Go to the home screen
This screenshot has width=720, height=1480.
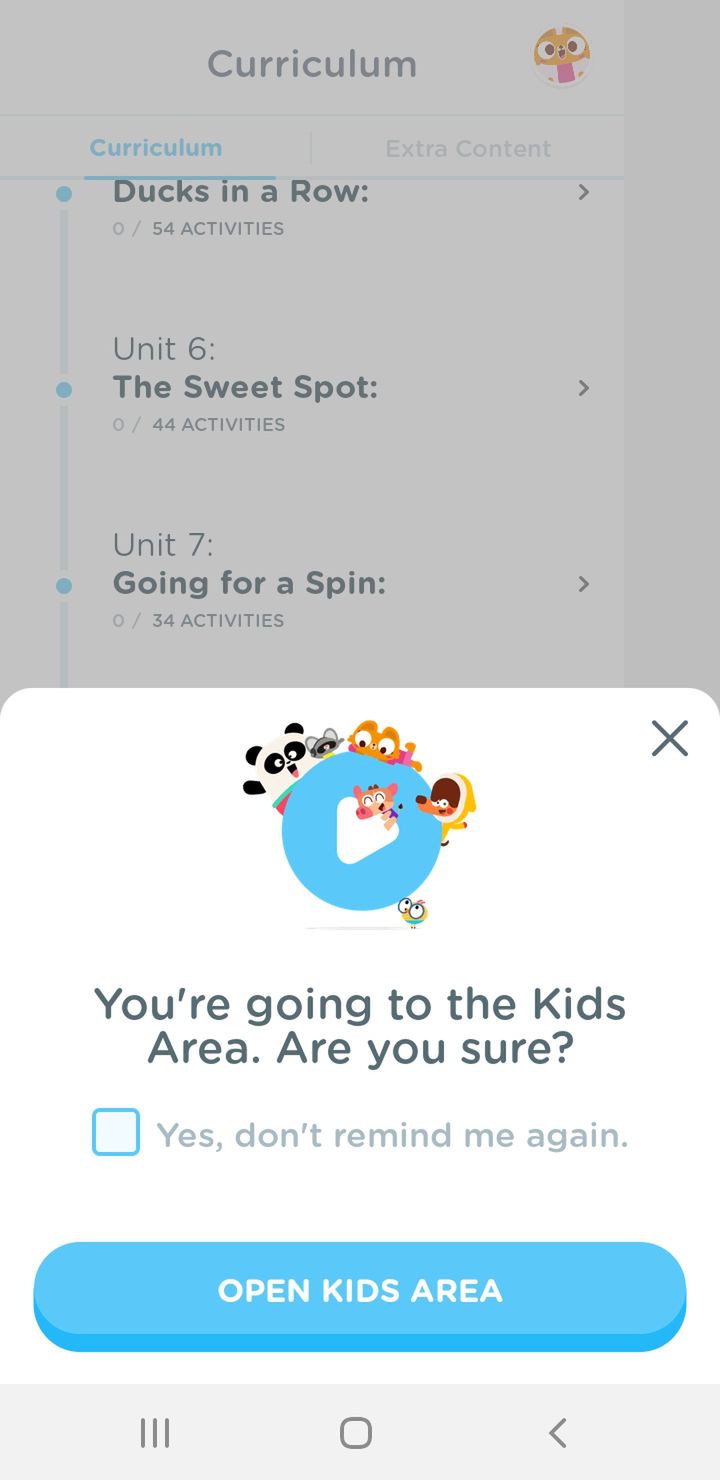point(356,1432)
